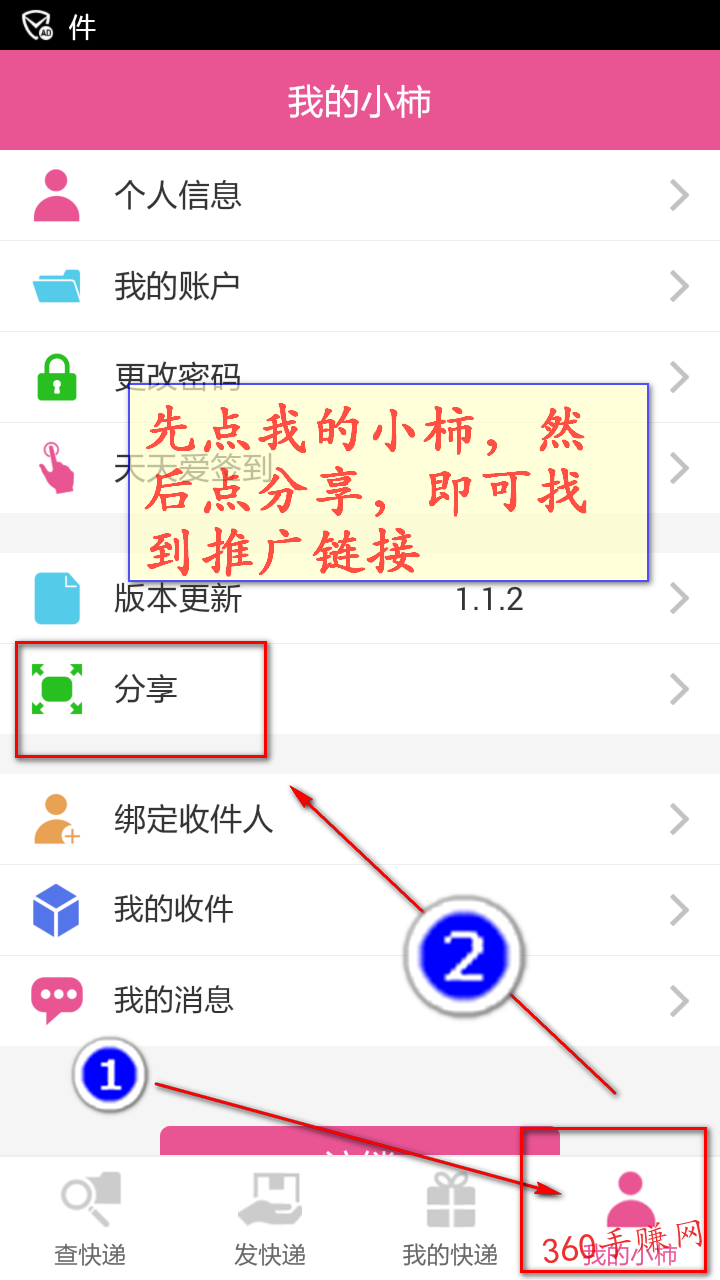Open the 分享 option
720x1280 pixels.
360,689
